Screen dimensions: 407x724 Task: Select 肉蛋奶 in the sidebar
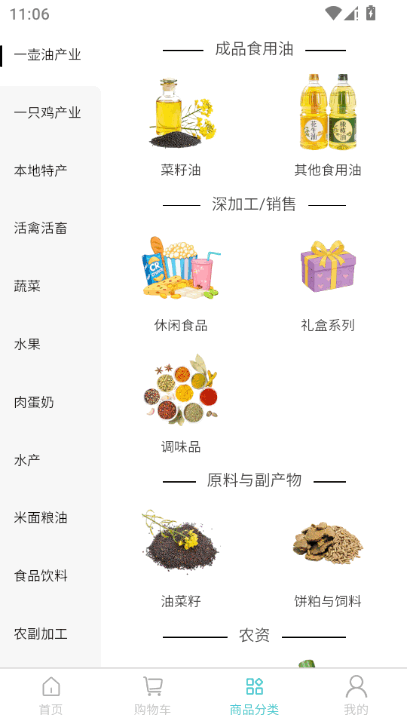click(34, 402)
